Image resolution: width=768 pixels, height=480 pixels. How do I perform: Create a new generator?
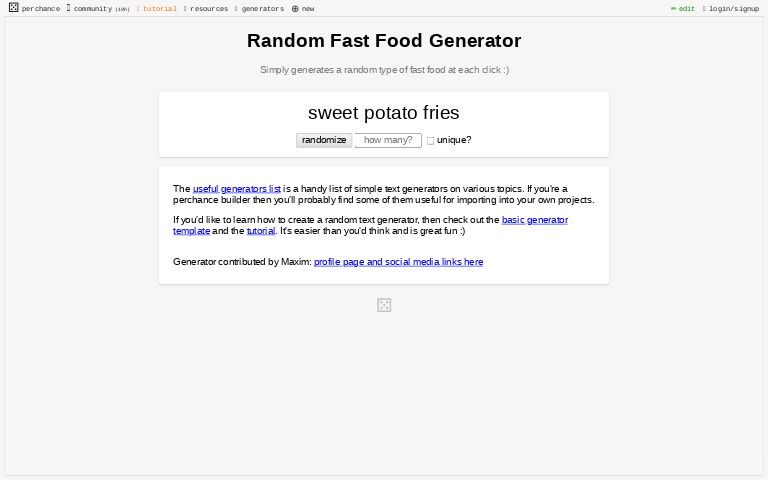pos(303,8)
